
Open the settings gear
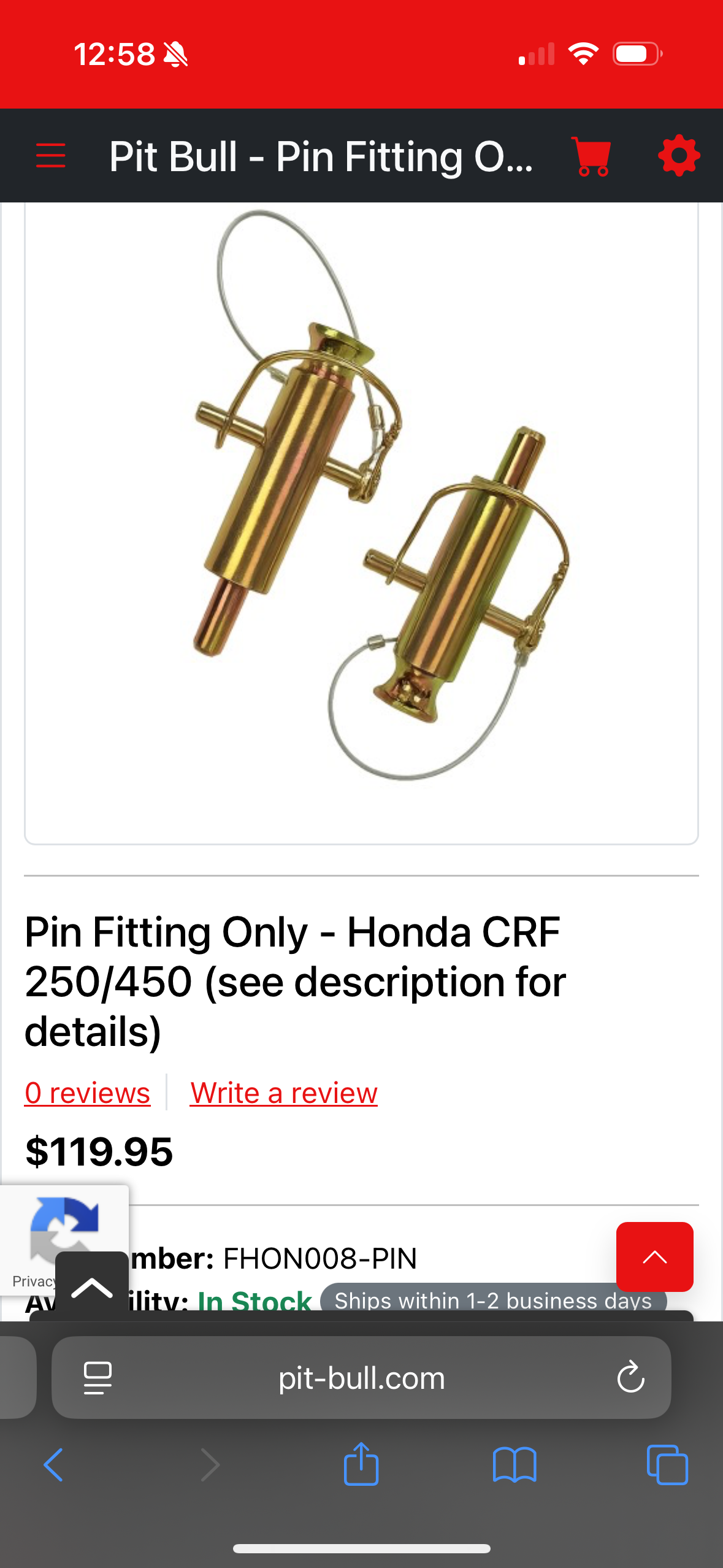[x=679, y=156]
